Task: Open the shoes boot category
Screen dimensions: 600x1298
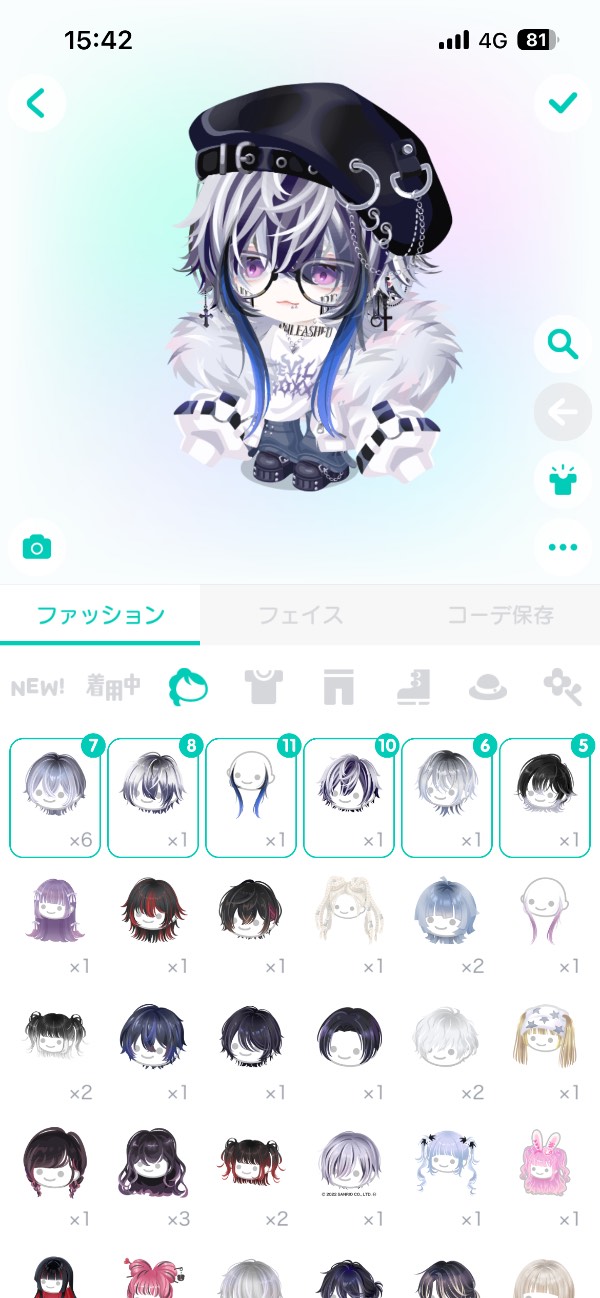Action: click(x=413, y=688)
